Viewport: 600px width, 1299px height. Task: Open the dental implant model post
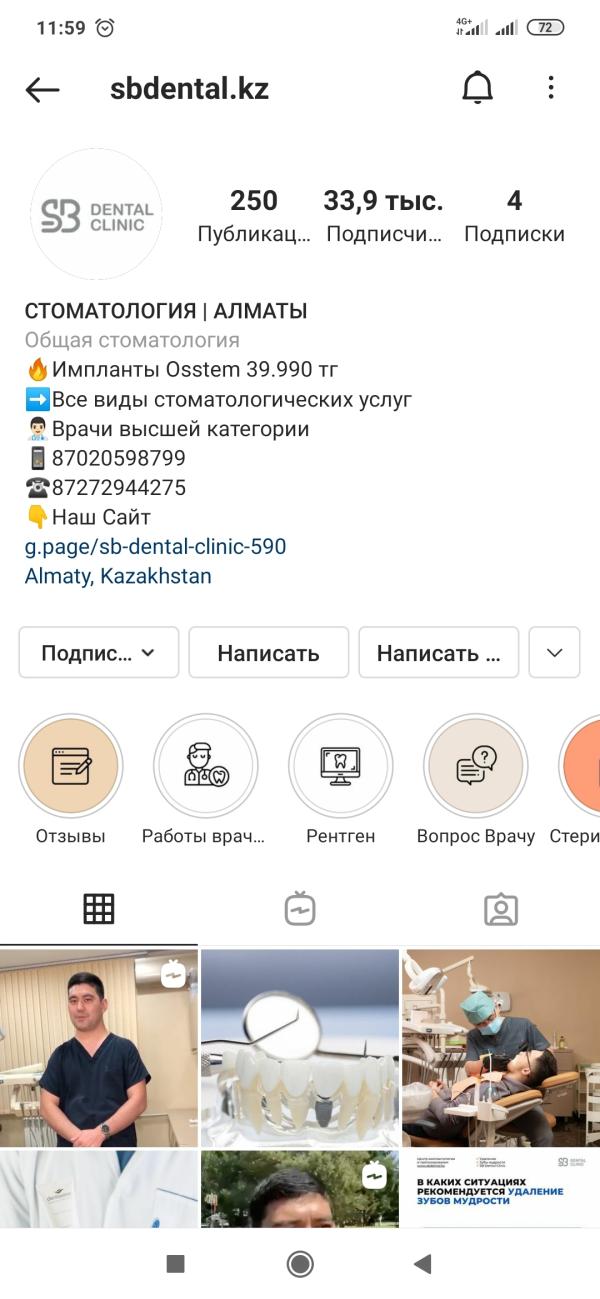point(300,1047)
